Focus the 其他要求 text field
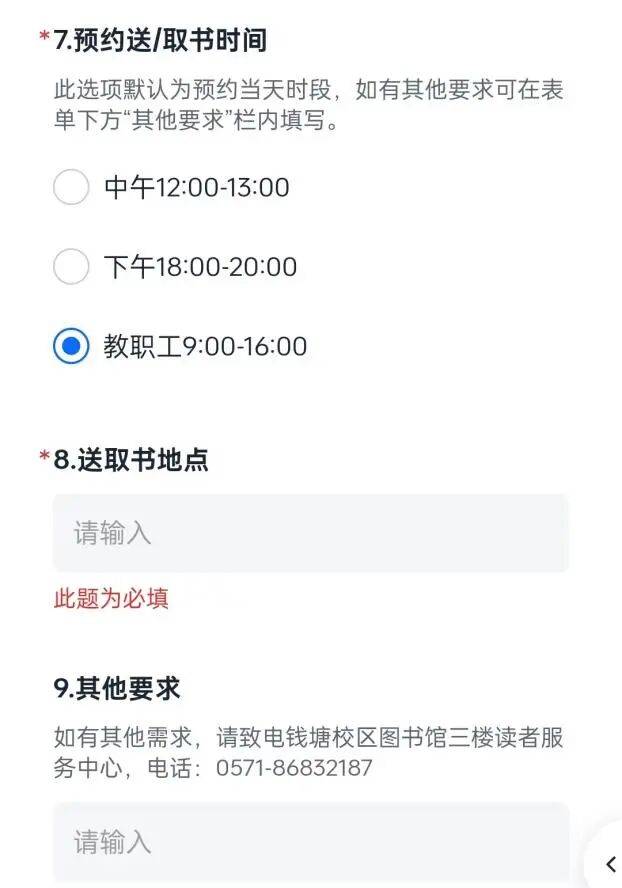622x888 pixels. [310, 842]
